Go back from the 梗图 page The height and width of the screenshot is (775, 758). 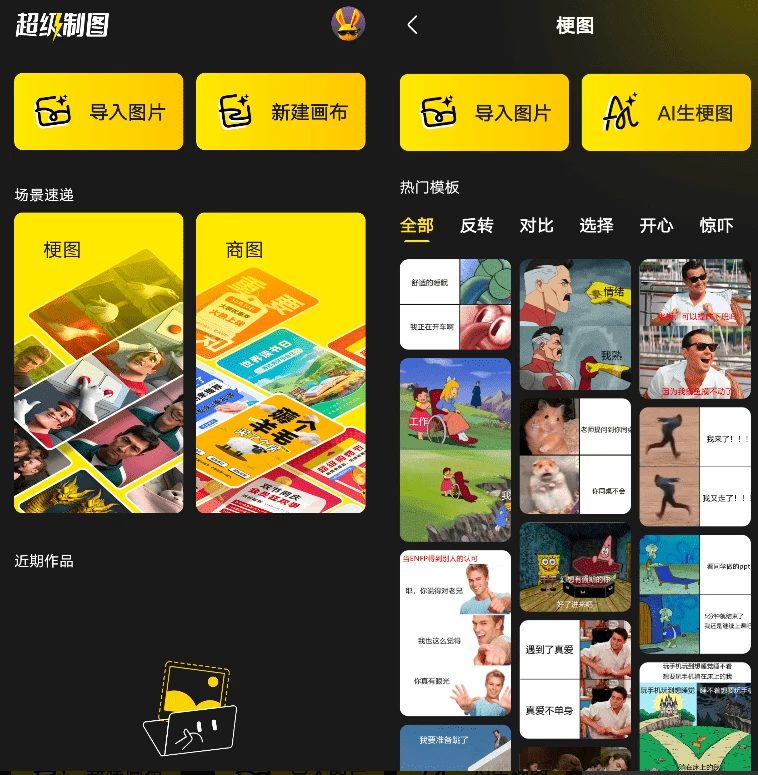click(x=413, y=25)
